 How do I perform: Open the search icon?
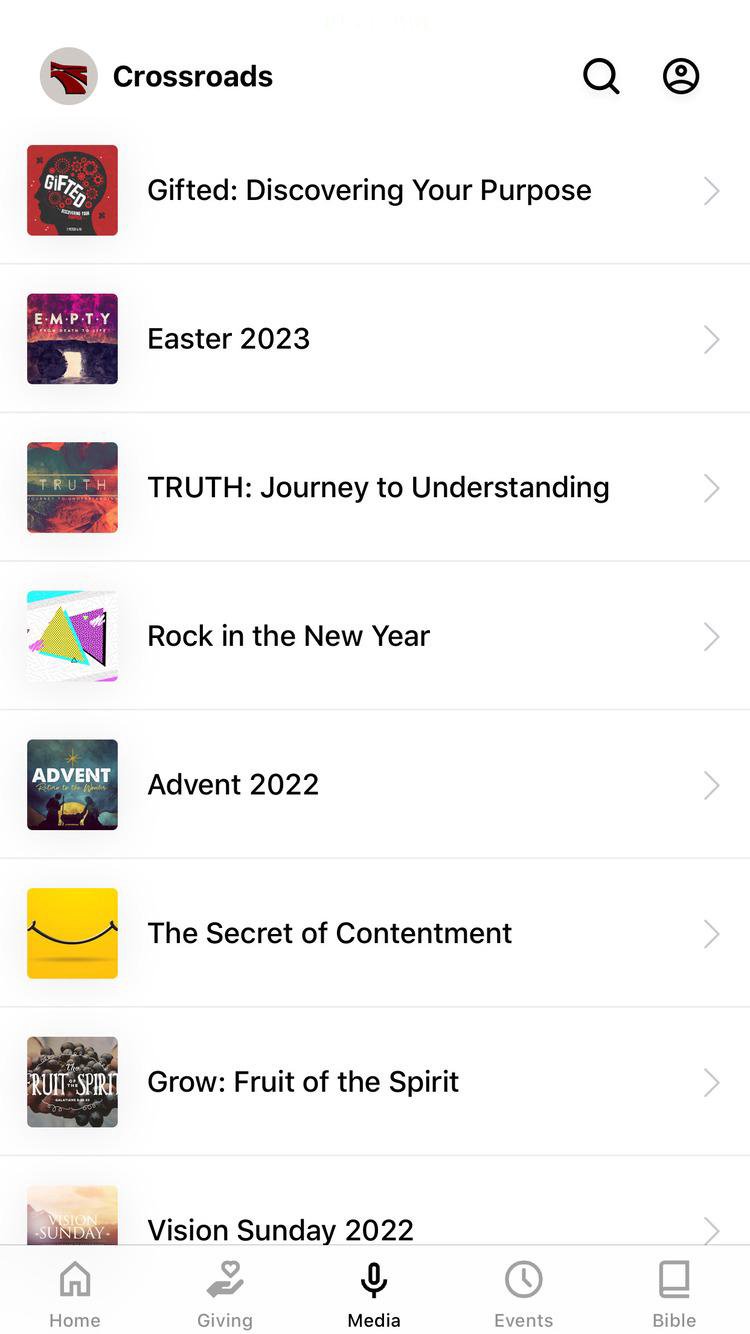[x=601, y=76]
